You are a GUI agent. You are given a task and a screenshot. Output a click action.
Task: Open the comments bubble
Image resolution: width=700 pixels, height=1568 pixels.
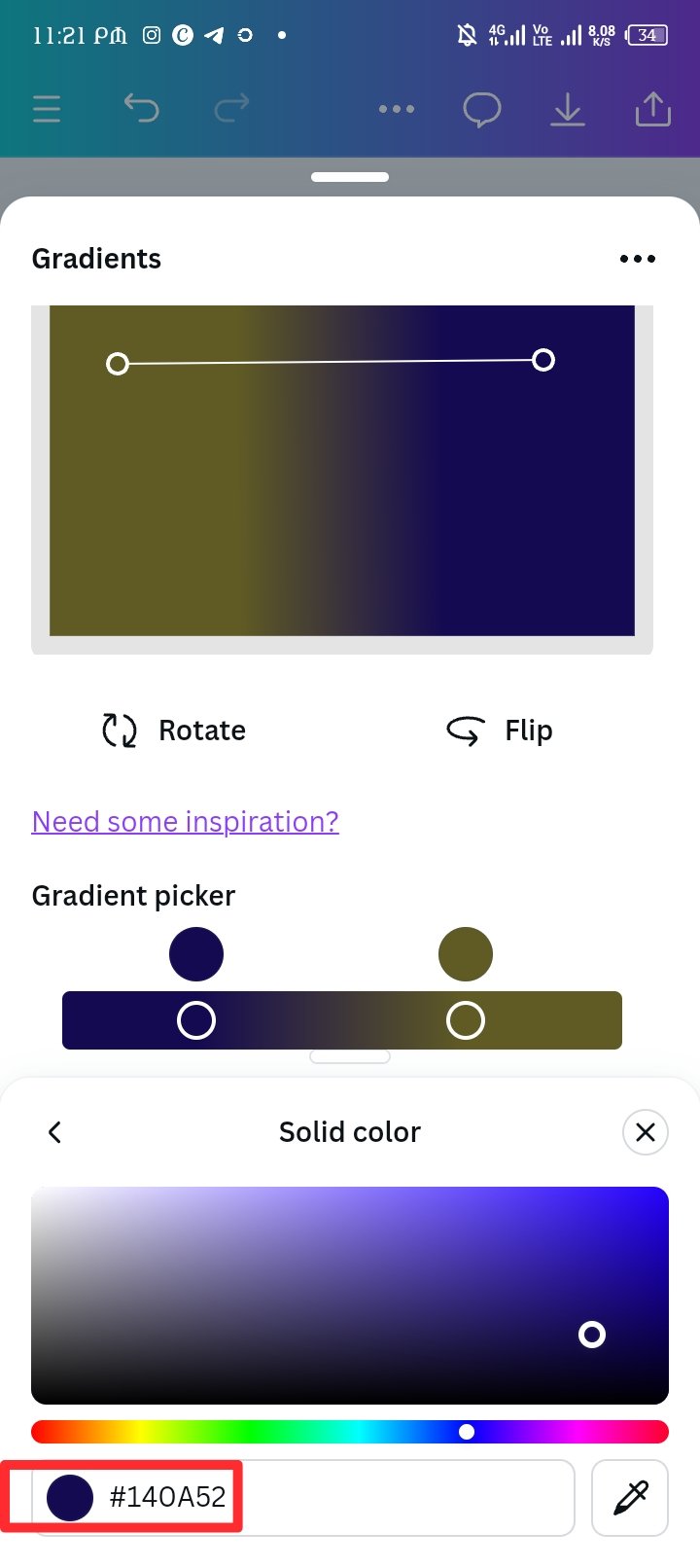[x=482, y=109]
